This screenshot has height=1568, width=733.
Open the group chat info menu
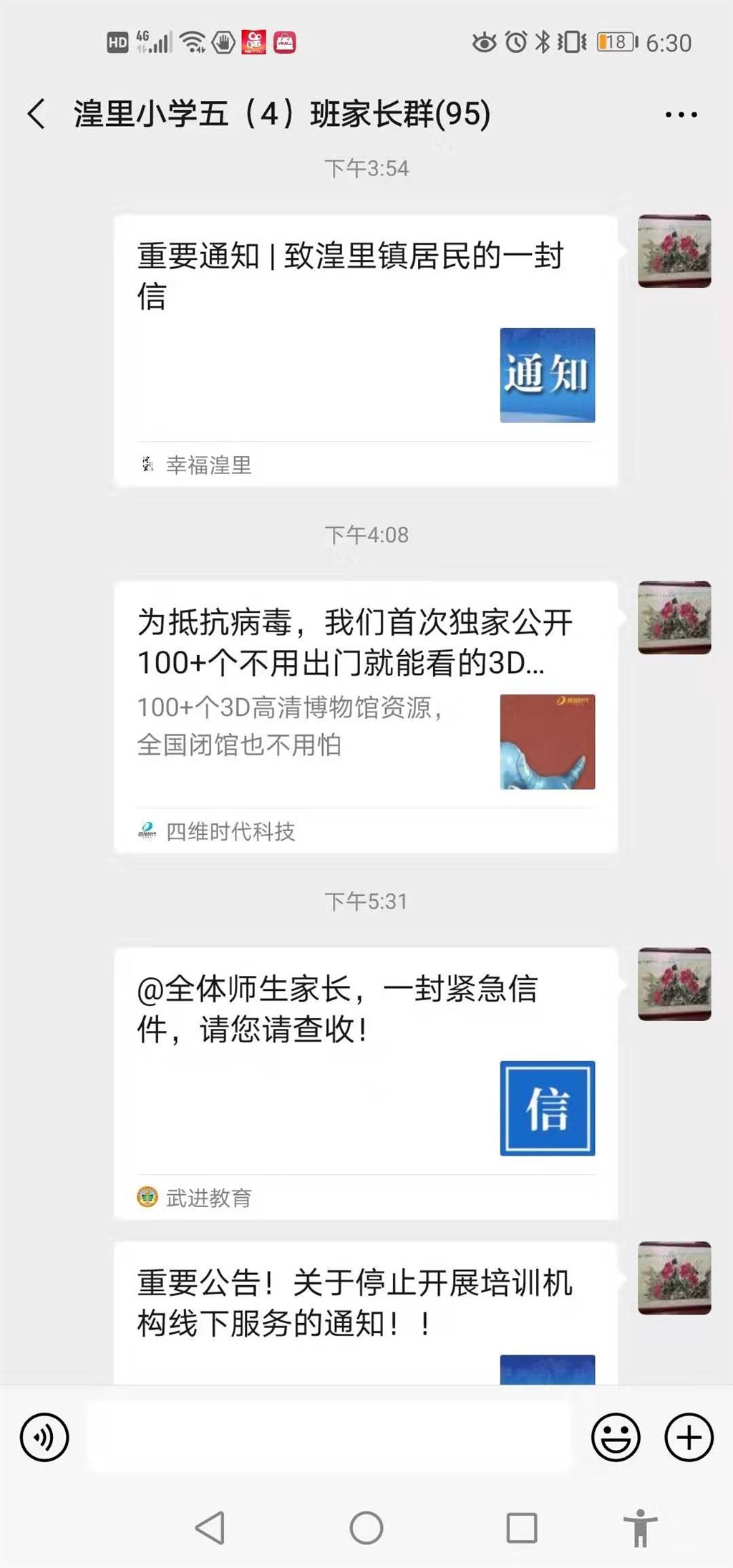point(680,115)
